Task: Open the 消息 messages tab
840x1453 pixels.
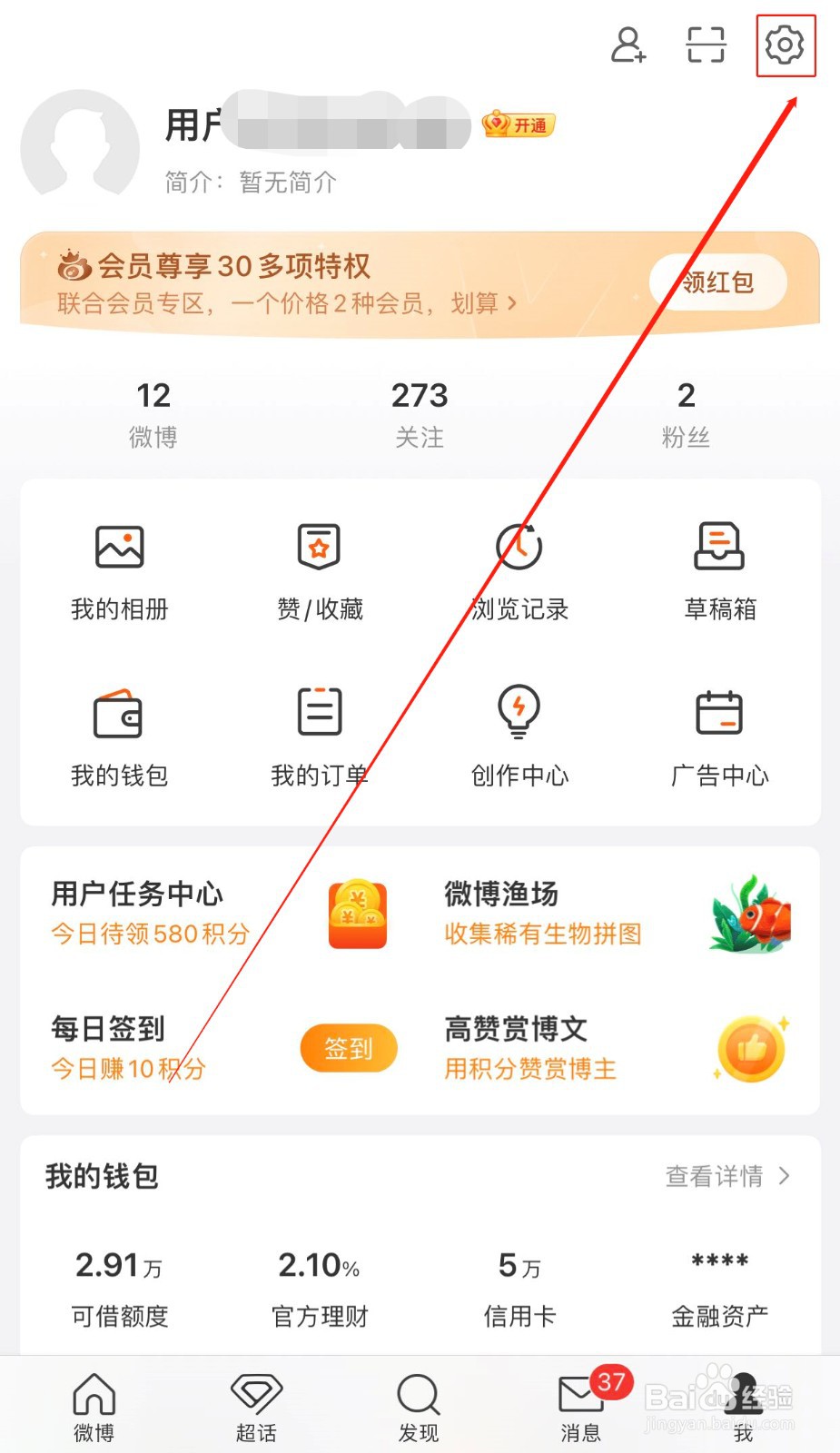Action: (581, 1403)
